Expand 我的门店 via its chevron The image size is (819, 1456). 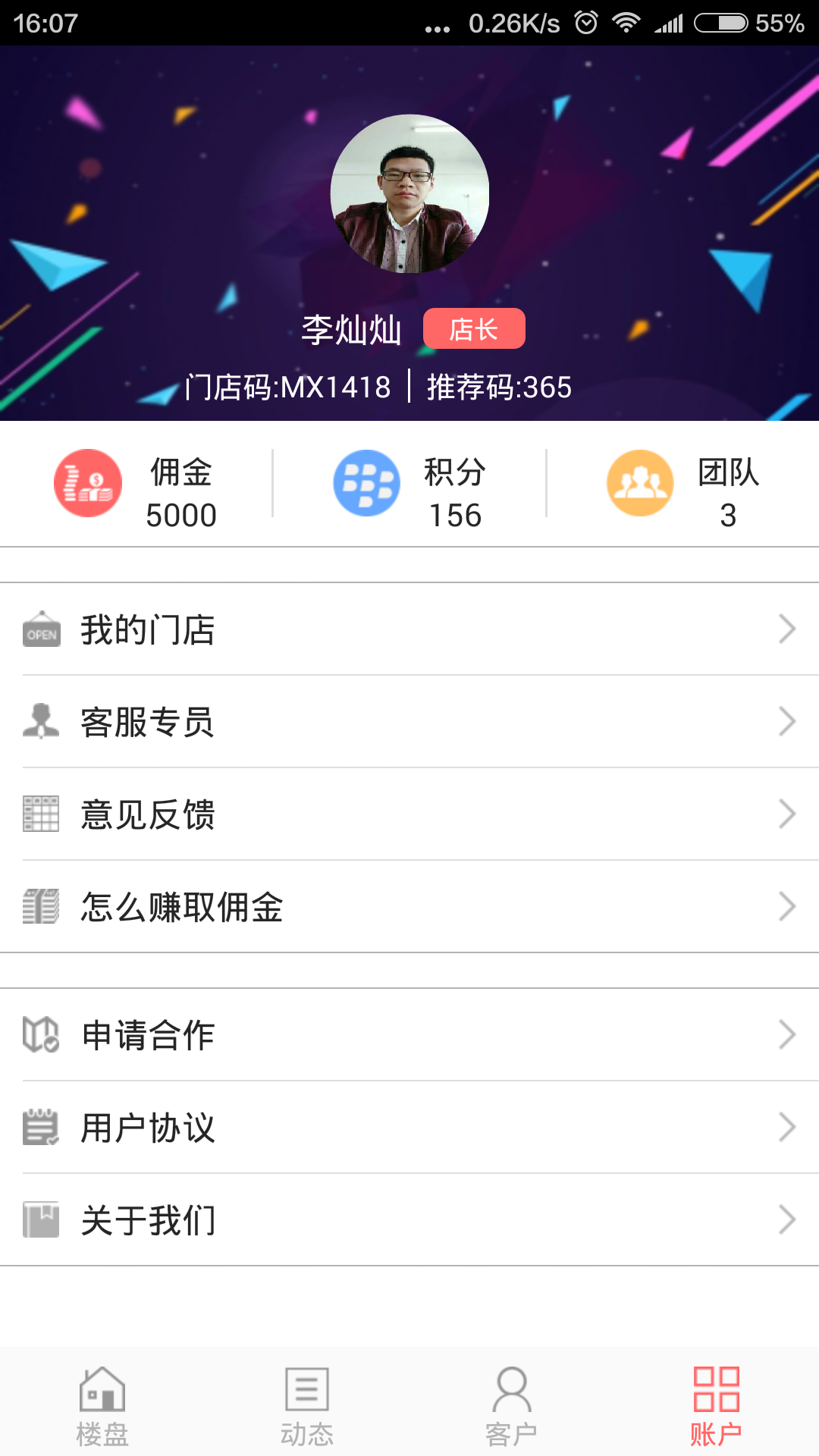coord(786,630)
